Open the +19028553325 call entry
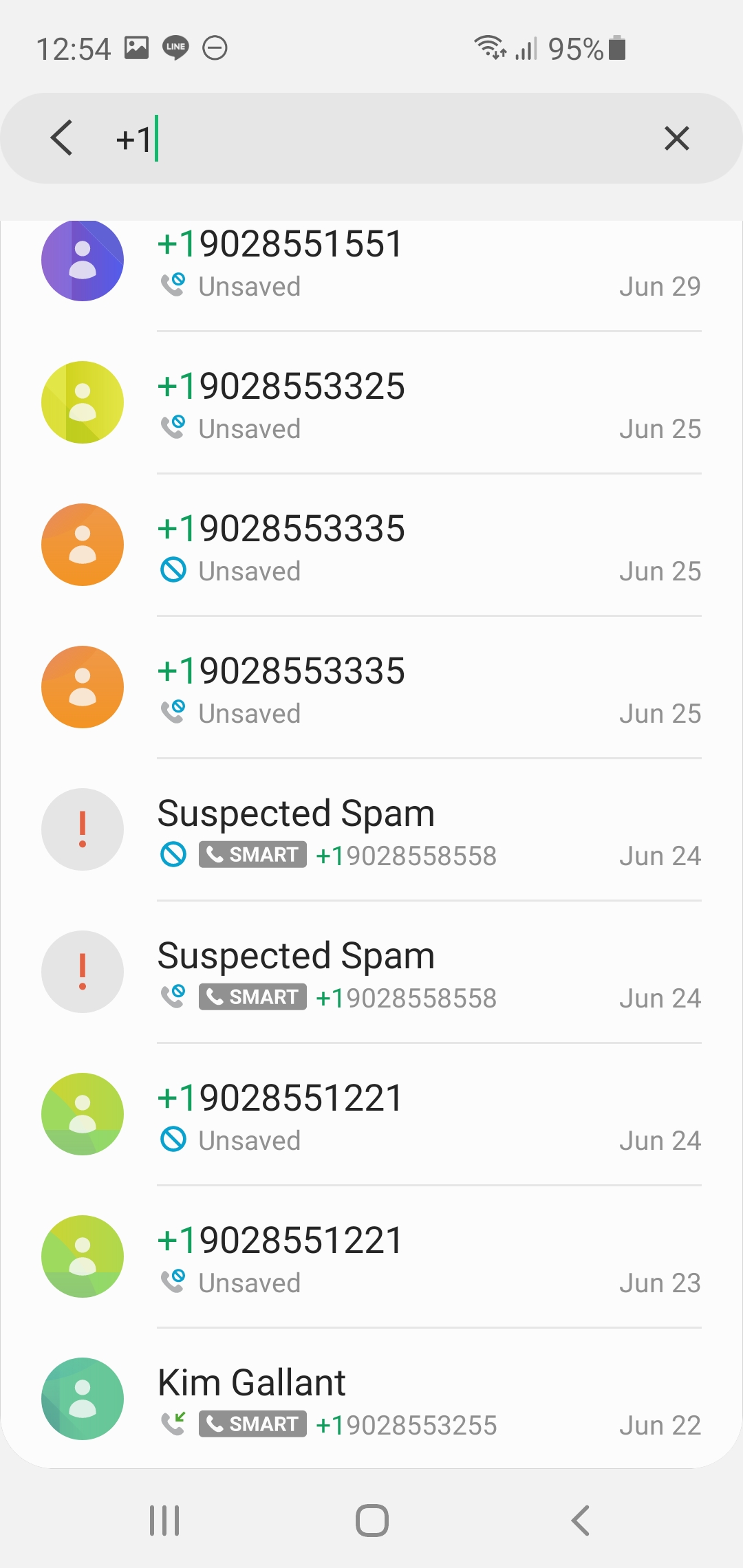The image size is (743, 1568). point(371,403)
